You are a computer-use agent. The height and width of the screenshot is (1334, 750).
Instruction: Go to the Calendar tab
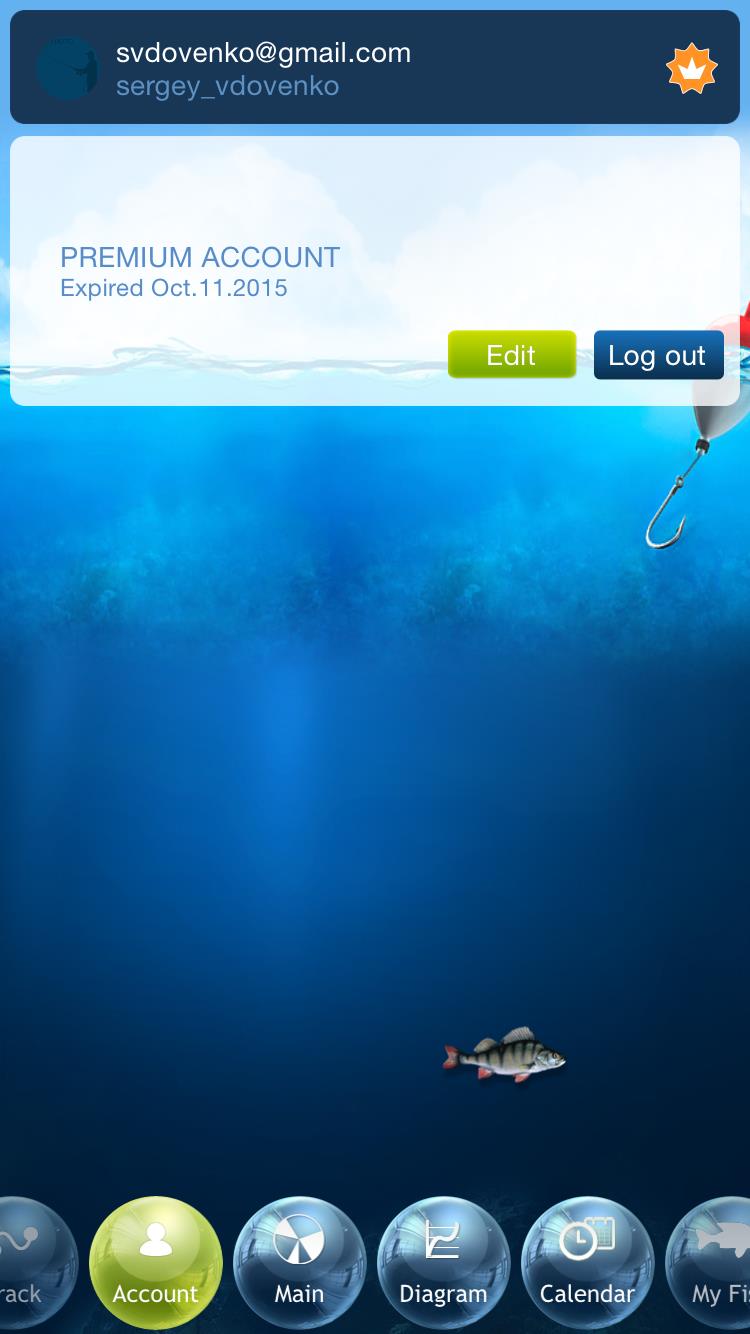coord(587,1263)
